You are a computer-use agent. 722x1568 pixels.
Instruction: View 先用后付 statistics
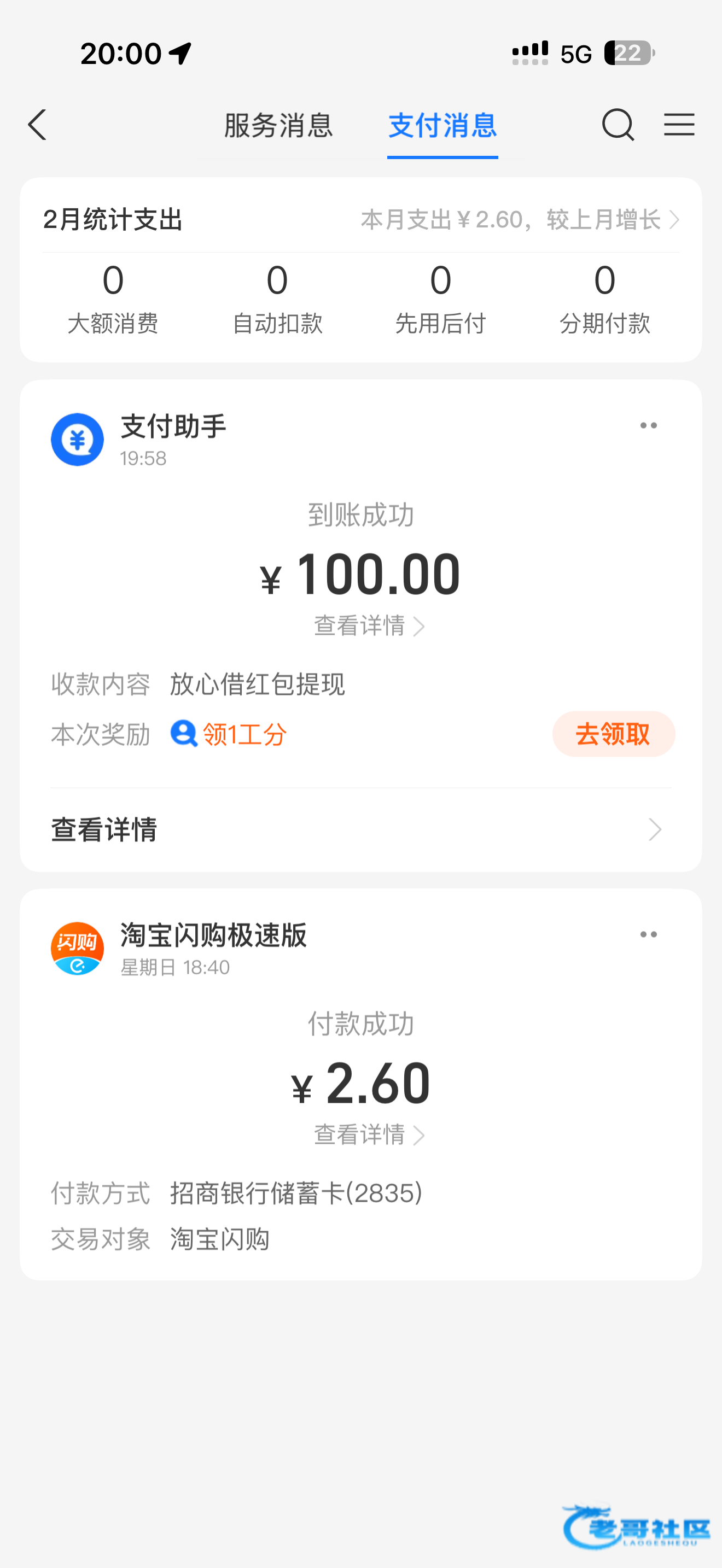(x=441, y=299)
